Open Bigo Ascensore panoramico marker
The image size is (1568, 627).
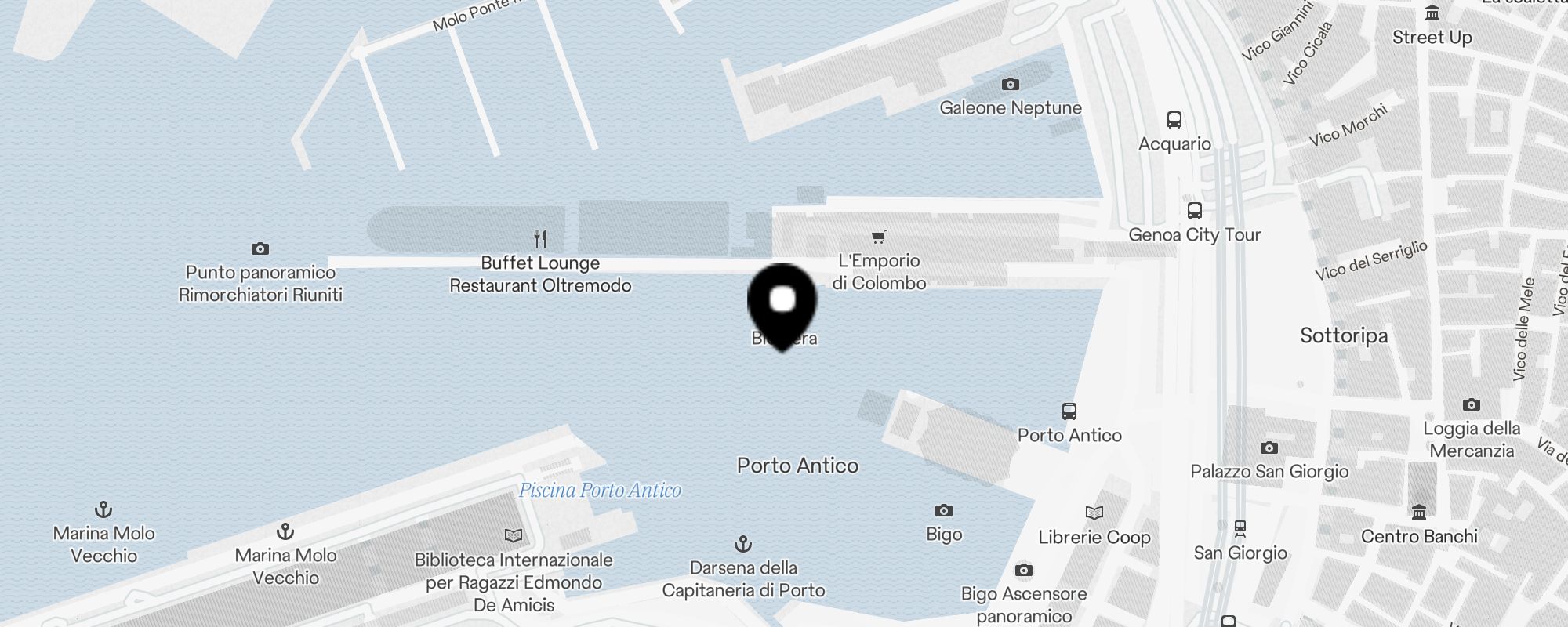point(1024,571)
